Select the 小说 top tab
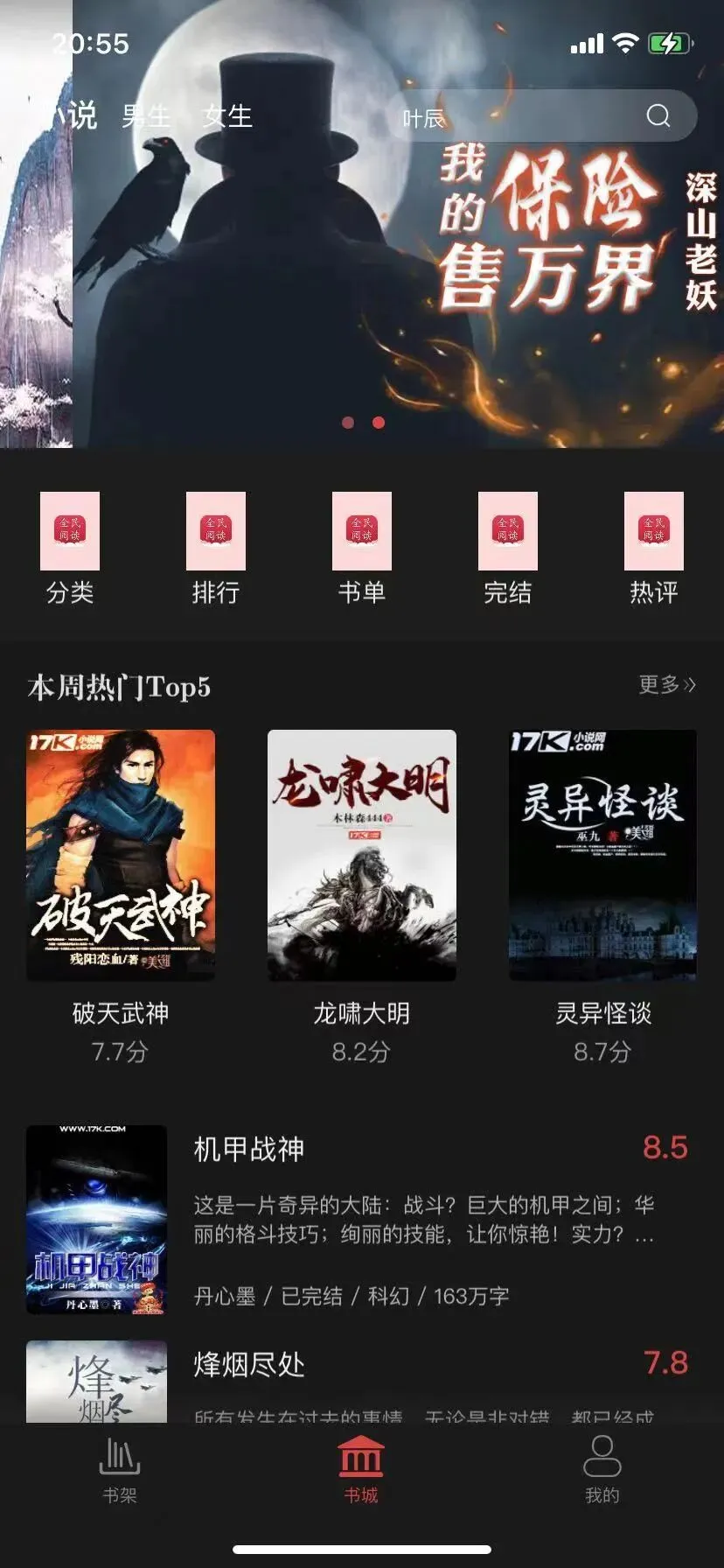Screen dimensions: 724x1568 73,115
